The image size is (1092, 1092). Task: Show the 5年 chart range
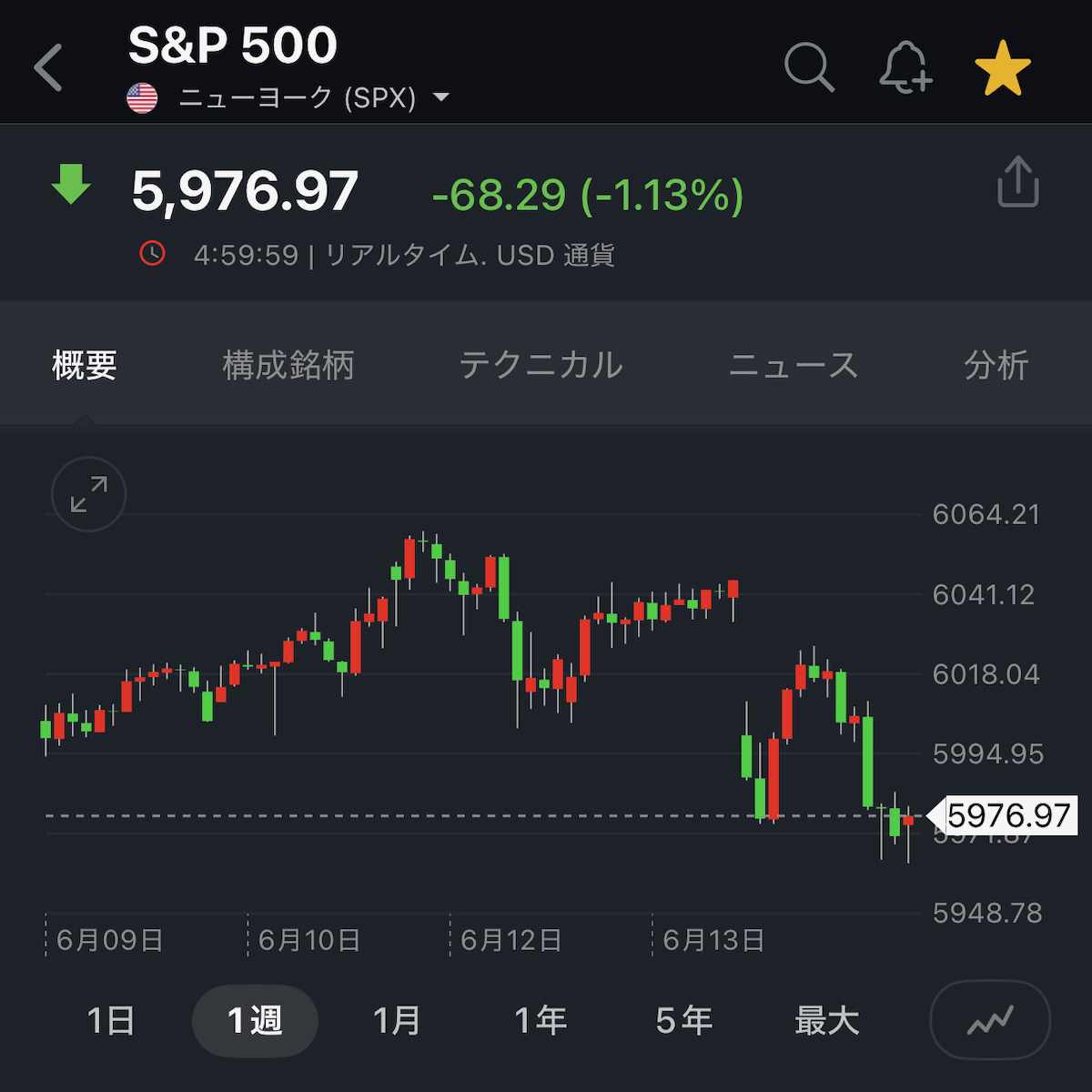coord(683,1020)
